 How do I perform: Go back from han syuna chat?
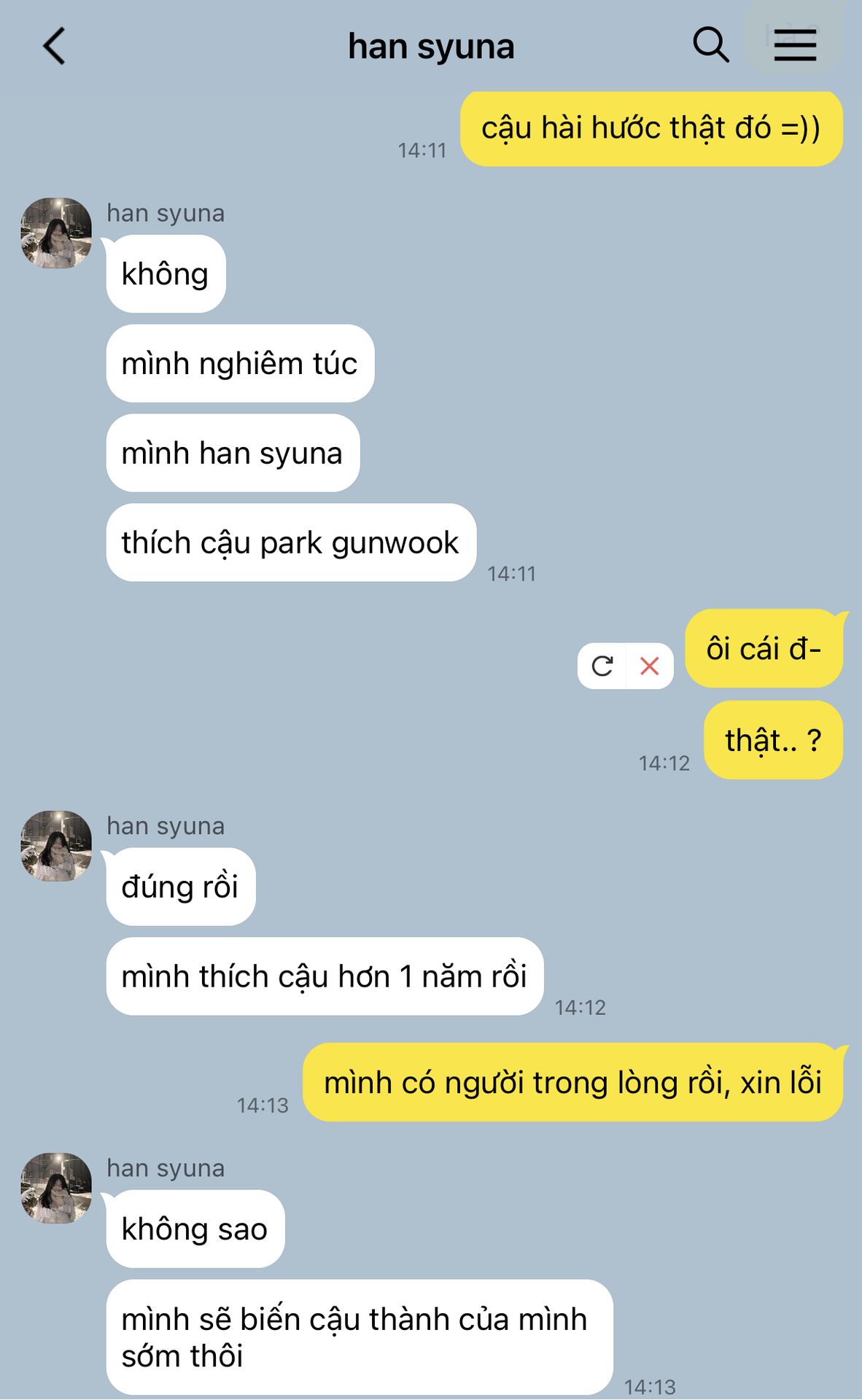coord(55,46)
